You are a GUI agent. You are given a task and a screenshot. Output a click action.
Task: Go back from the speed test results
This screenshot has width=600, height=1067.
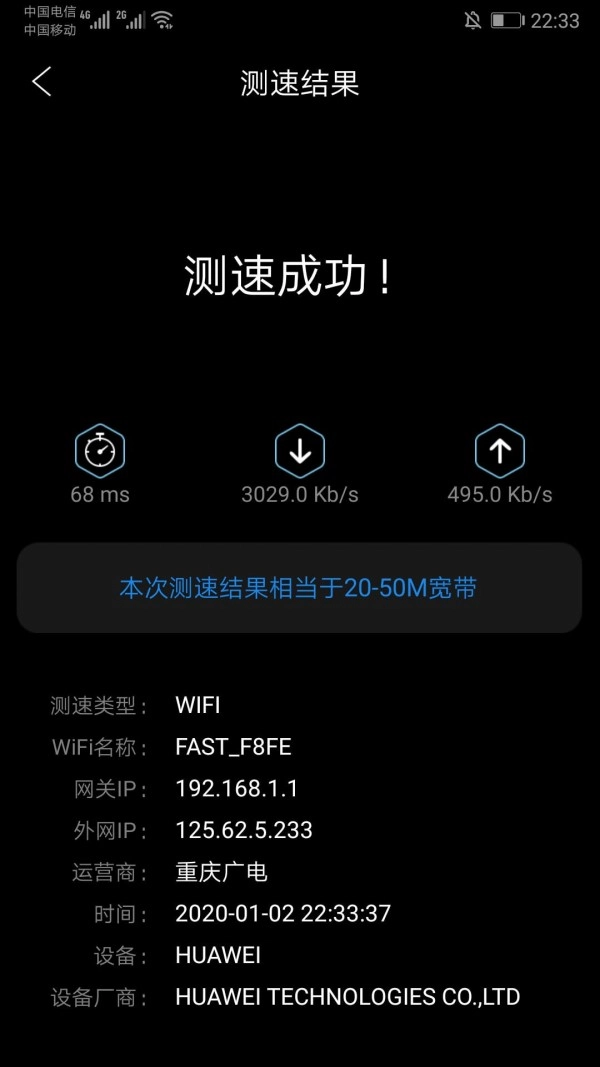(x=41, y=82)
